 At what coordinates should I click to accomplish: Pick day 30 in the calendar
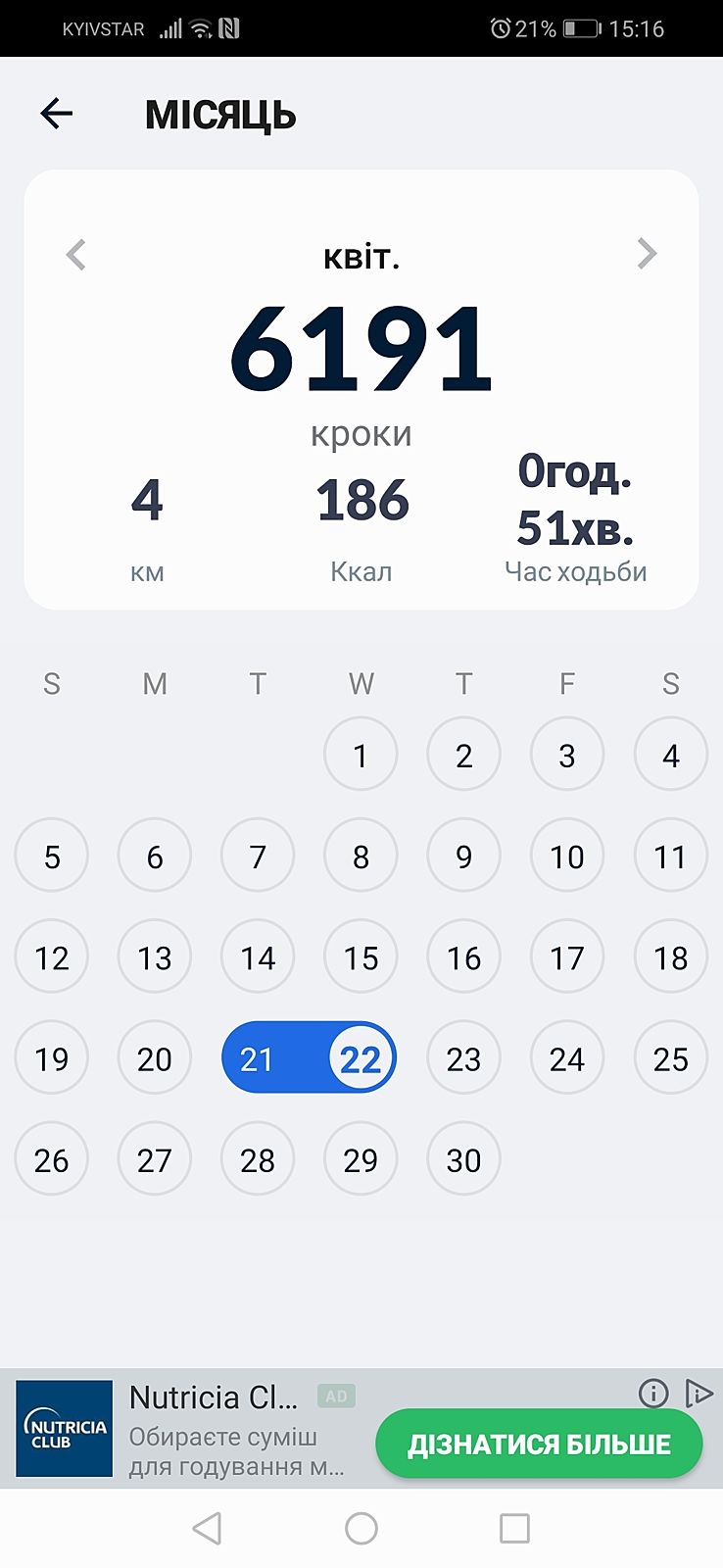pos(463,1159)
